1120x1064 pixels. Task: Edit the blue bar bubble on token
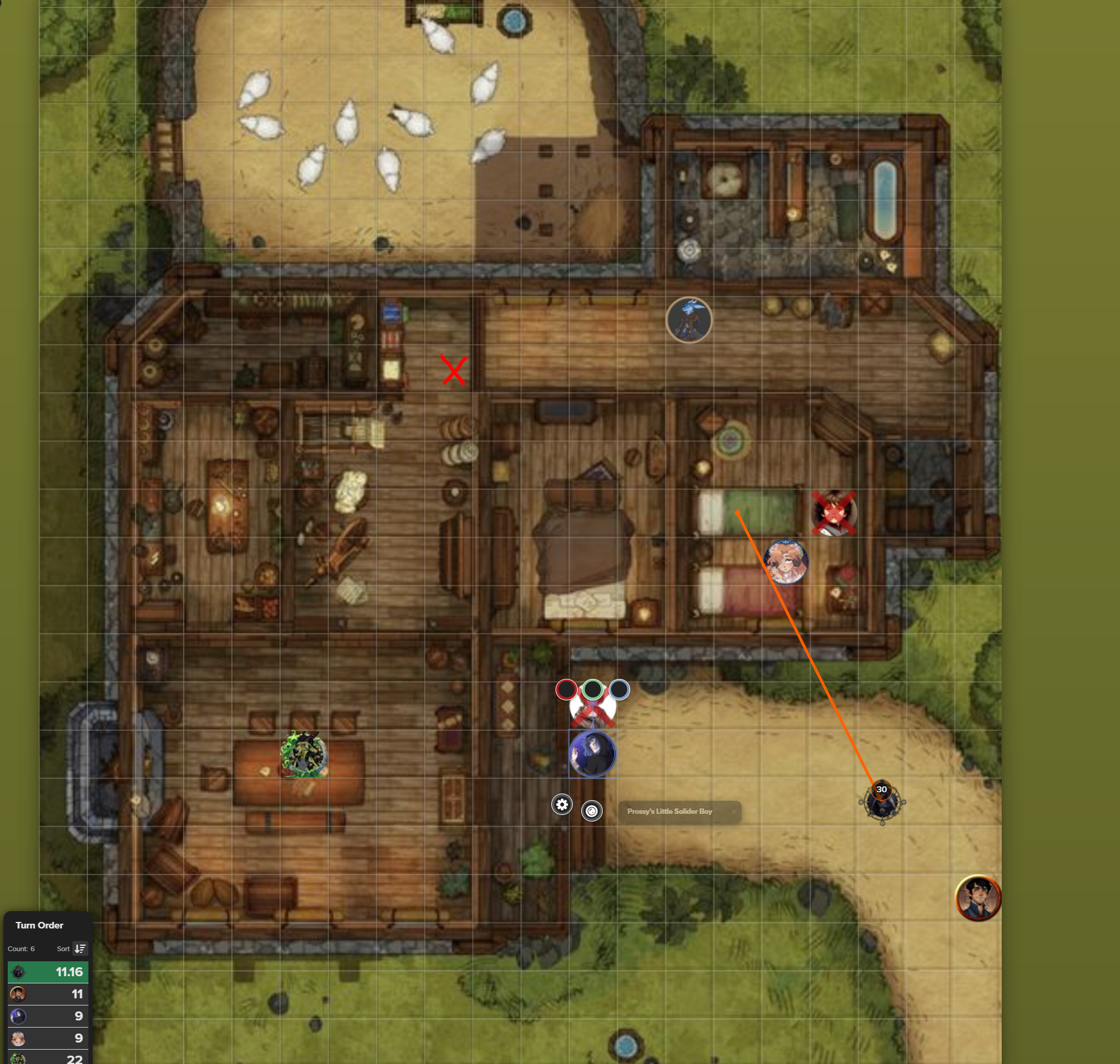(619, 690)
